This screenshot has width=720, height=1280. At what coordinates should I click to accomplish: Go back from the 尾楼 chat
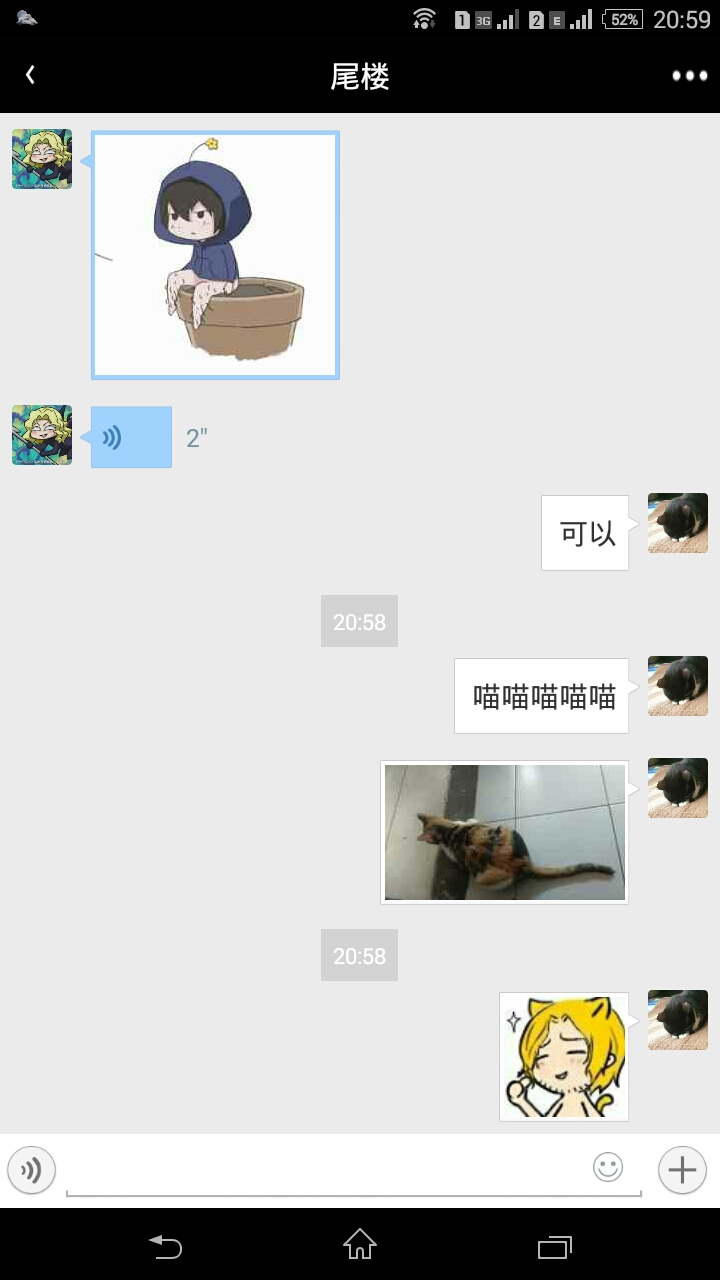pyautogui.click(x=31, y=75)
